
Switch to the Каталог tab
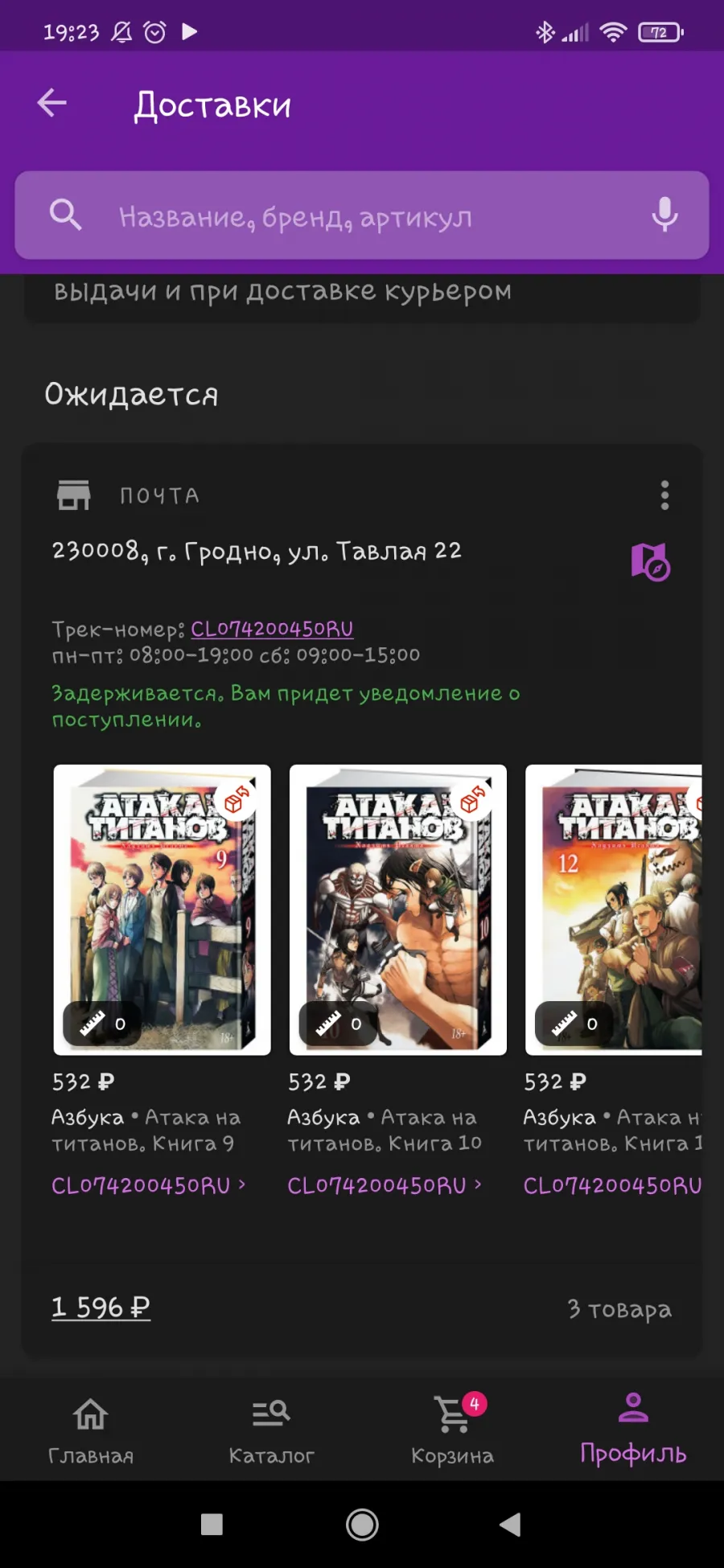click(271, 1430)
